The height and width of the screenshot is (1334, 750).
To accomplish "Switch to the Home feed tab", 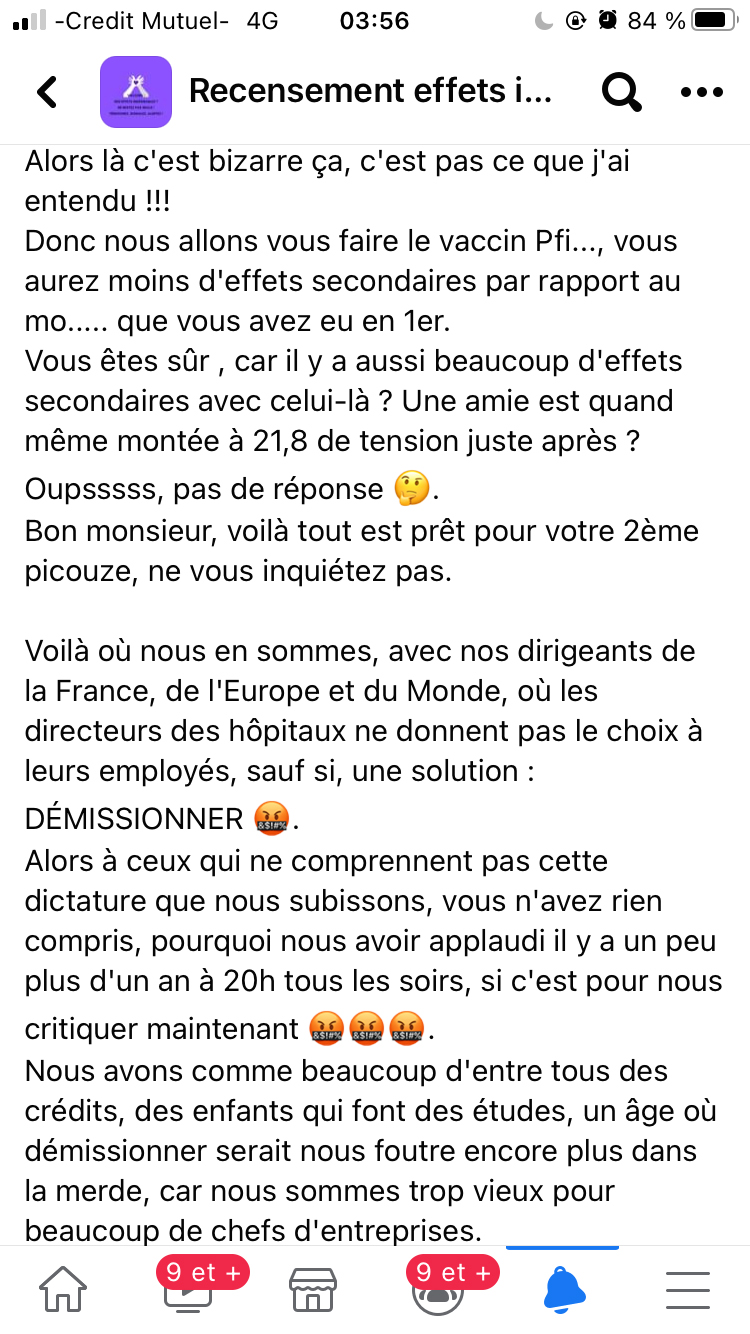I will tap(62, 1290).
